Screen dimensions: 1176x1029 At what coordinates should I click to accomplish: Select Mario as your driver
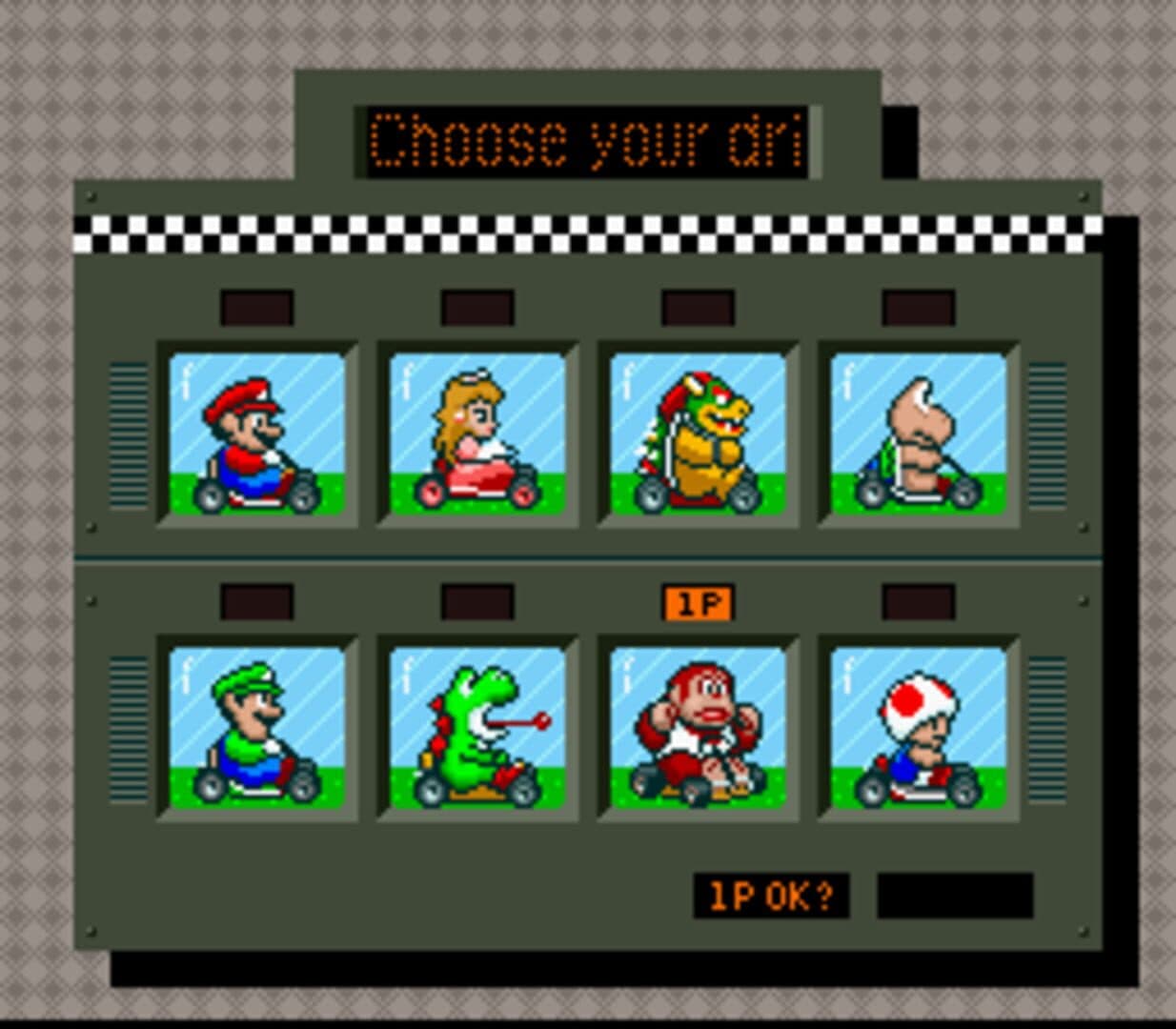pyautogui.click(x=256, y=434)
